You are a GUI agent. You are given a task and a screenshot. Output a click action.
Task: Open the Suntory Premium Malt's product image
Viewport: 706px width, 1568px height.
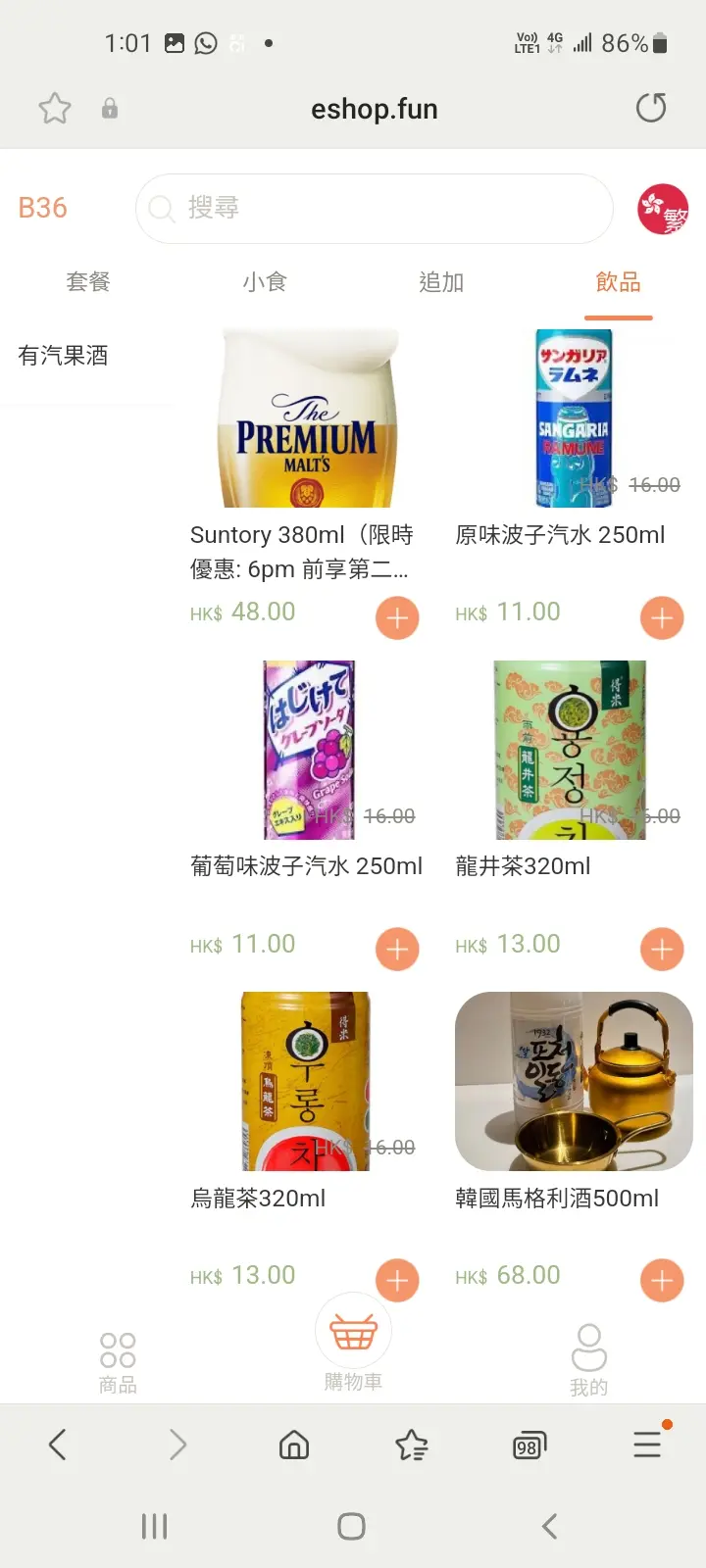click(x=308, y=418)
